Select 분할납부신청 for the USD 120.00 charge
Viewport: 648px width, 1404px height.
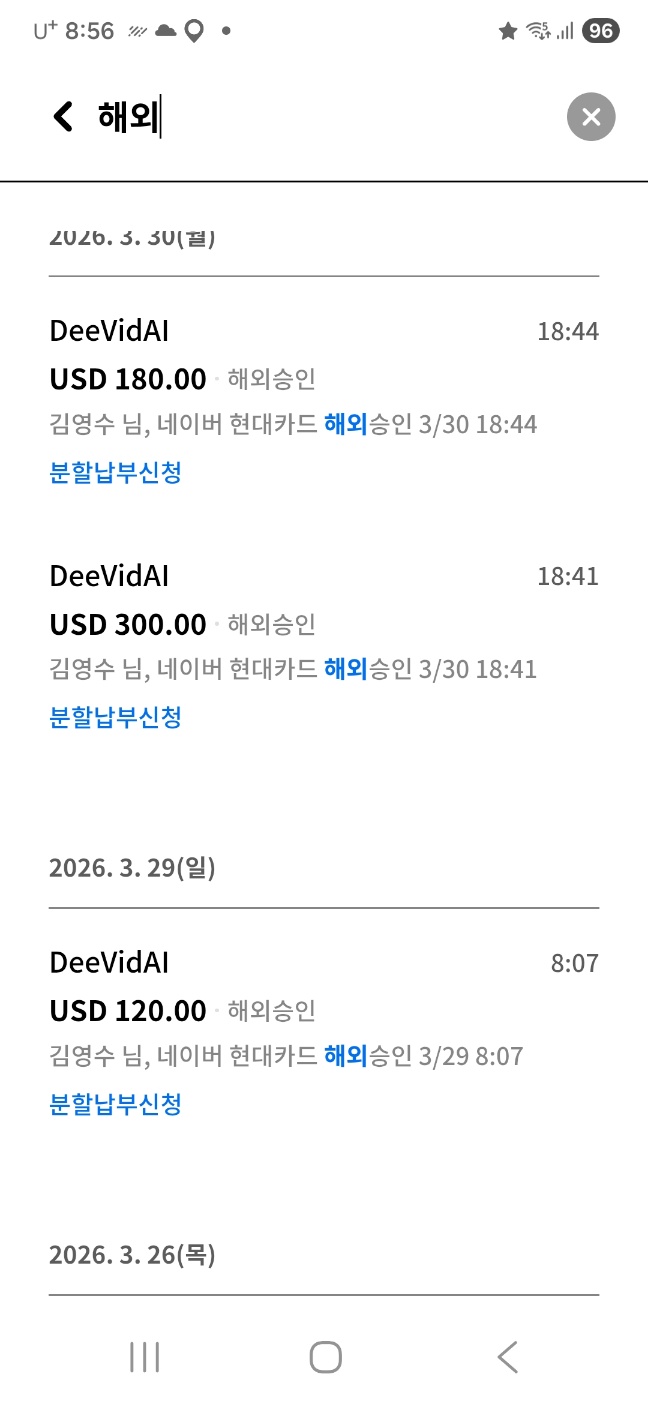click(115, 1104)
